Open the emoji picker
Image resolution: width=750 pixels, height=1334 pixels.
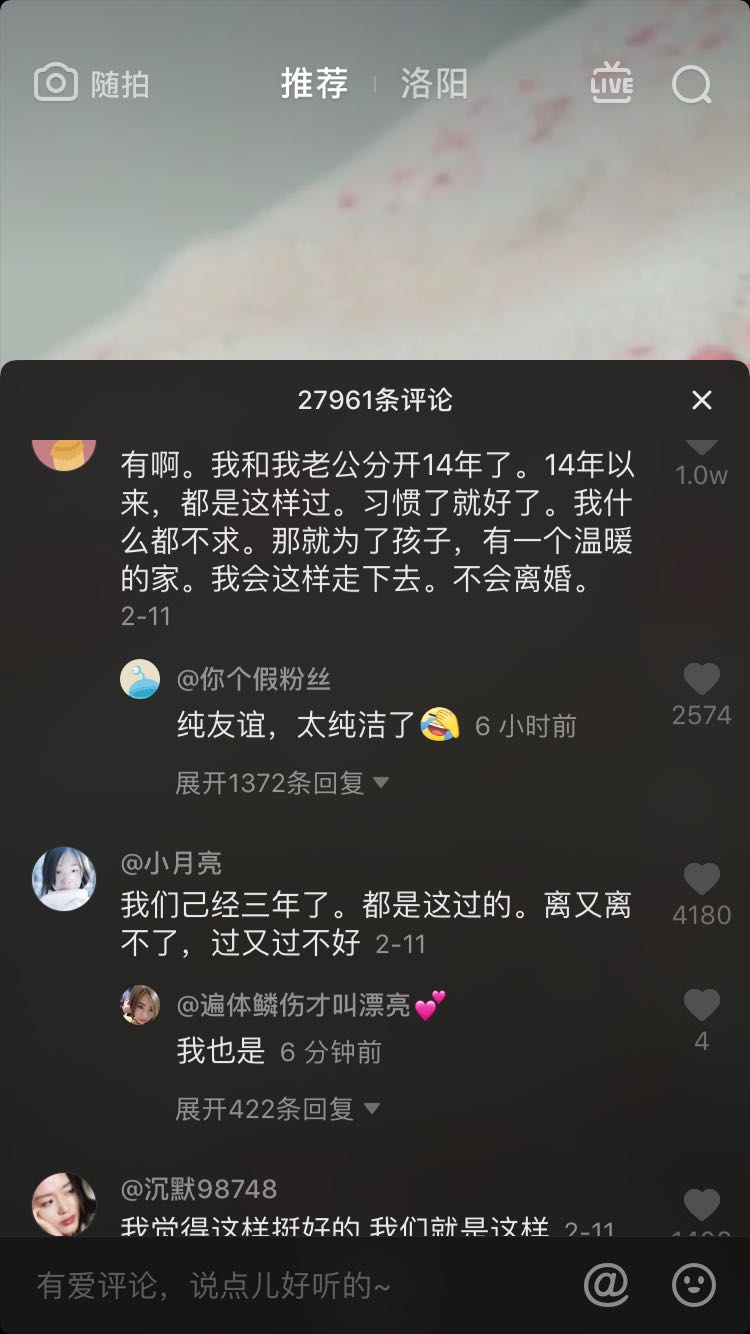click(x=693, y=1285)
